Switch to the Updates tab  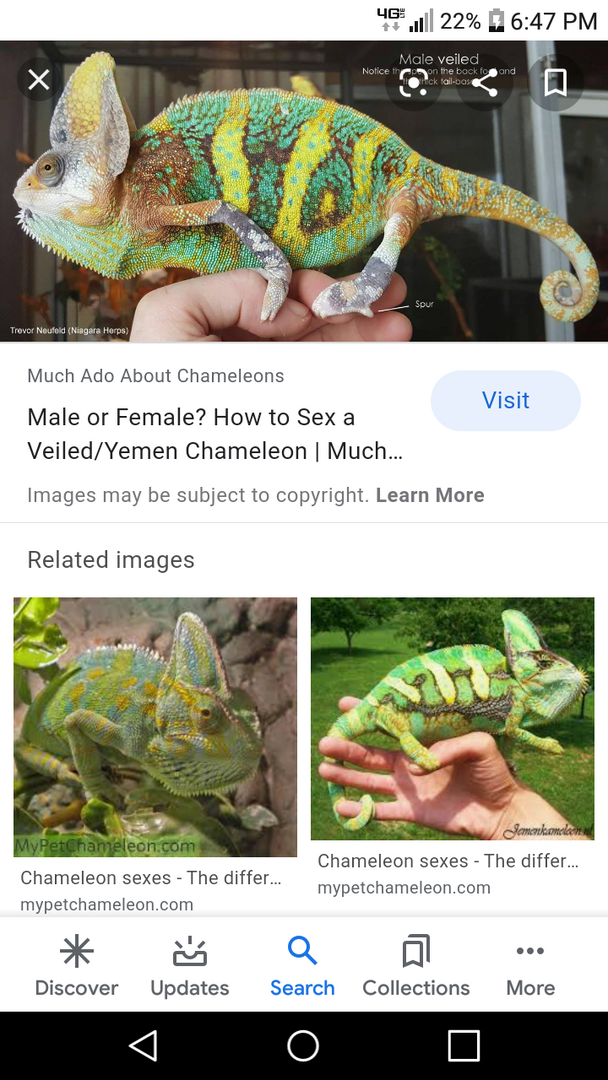tap(189, 966)
